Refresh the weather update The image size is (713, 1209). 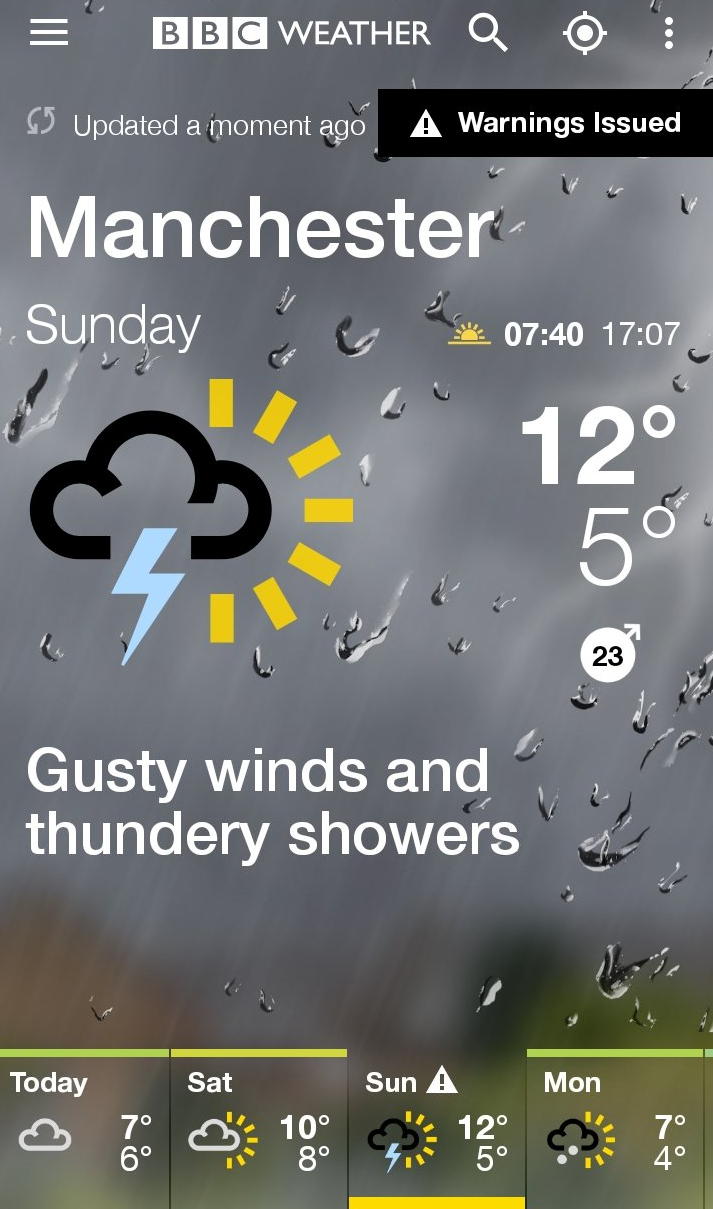coord(42,123)
